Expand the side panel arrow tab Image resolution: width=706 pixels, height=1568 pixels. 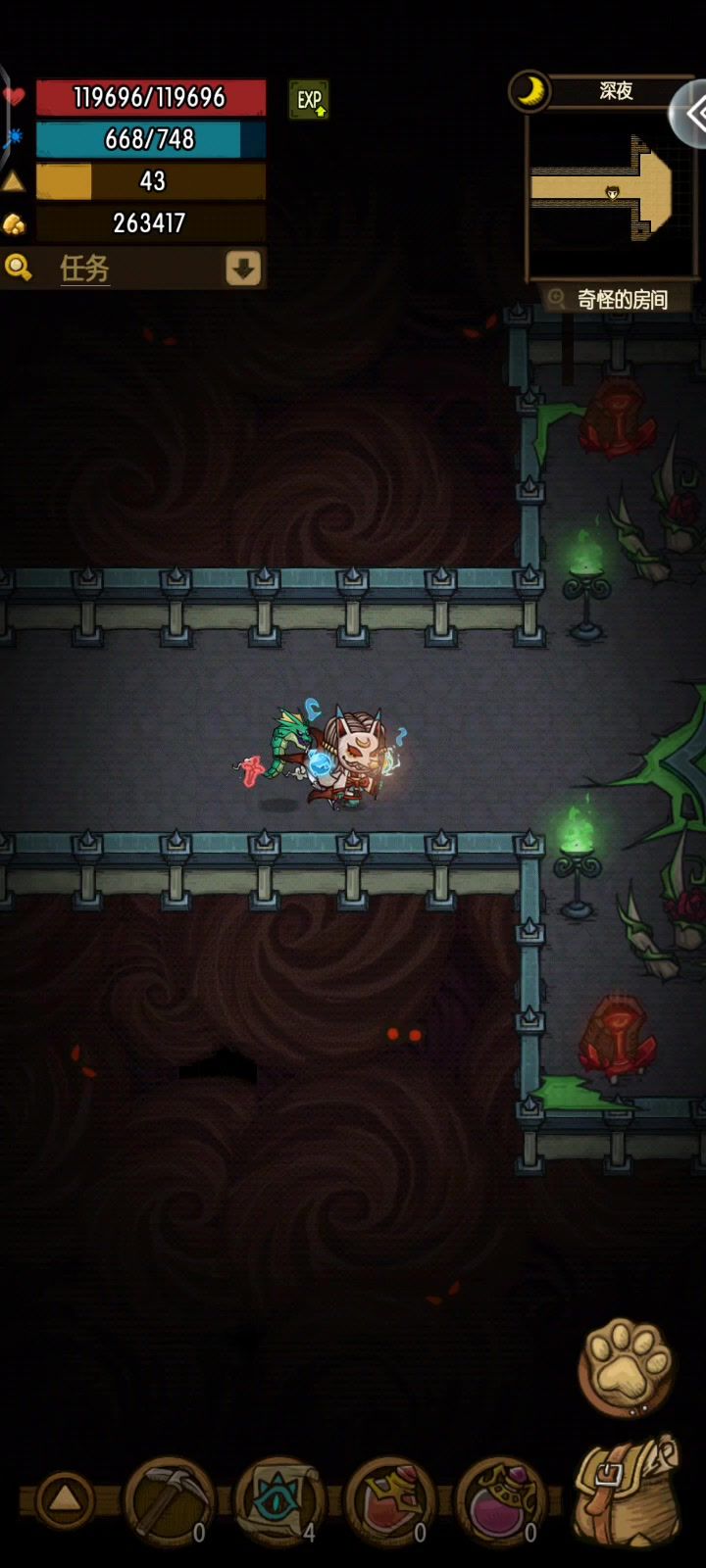688,115
